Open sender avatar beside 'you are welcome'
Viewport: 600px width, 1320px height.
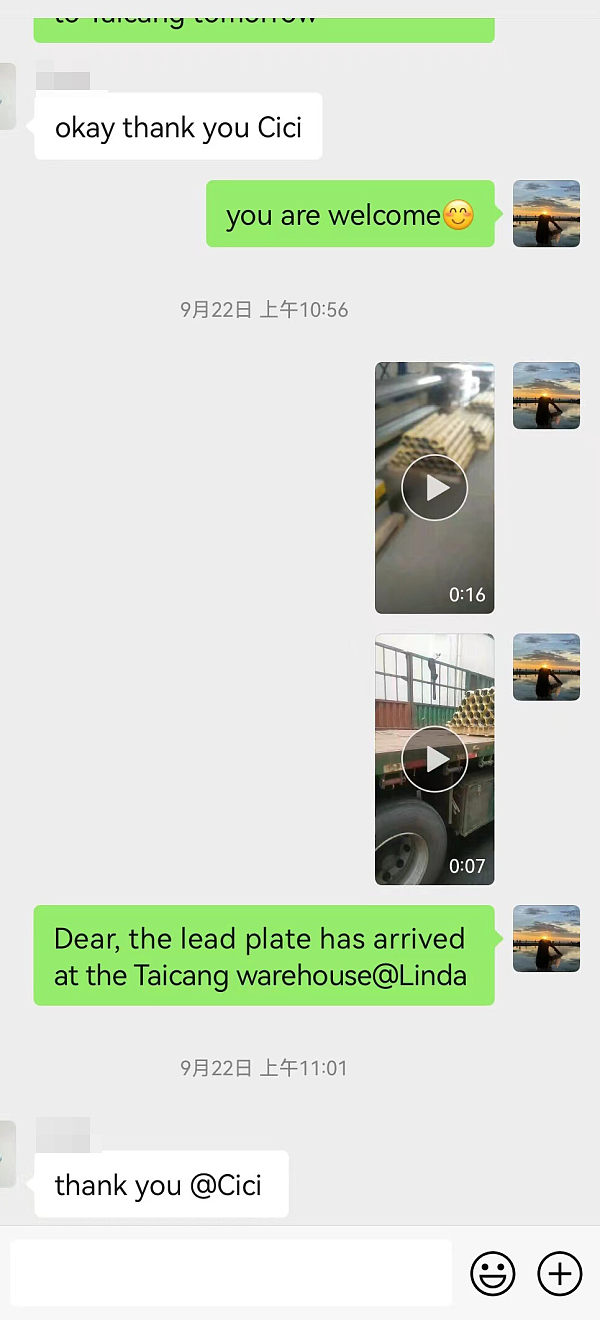[546, 213]
